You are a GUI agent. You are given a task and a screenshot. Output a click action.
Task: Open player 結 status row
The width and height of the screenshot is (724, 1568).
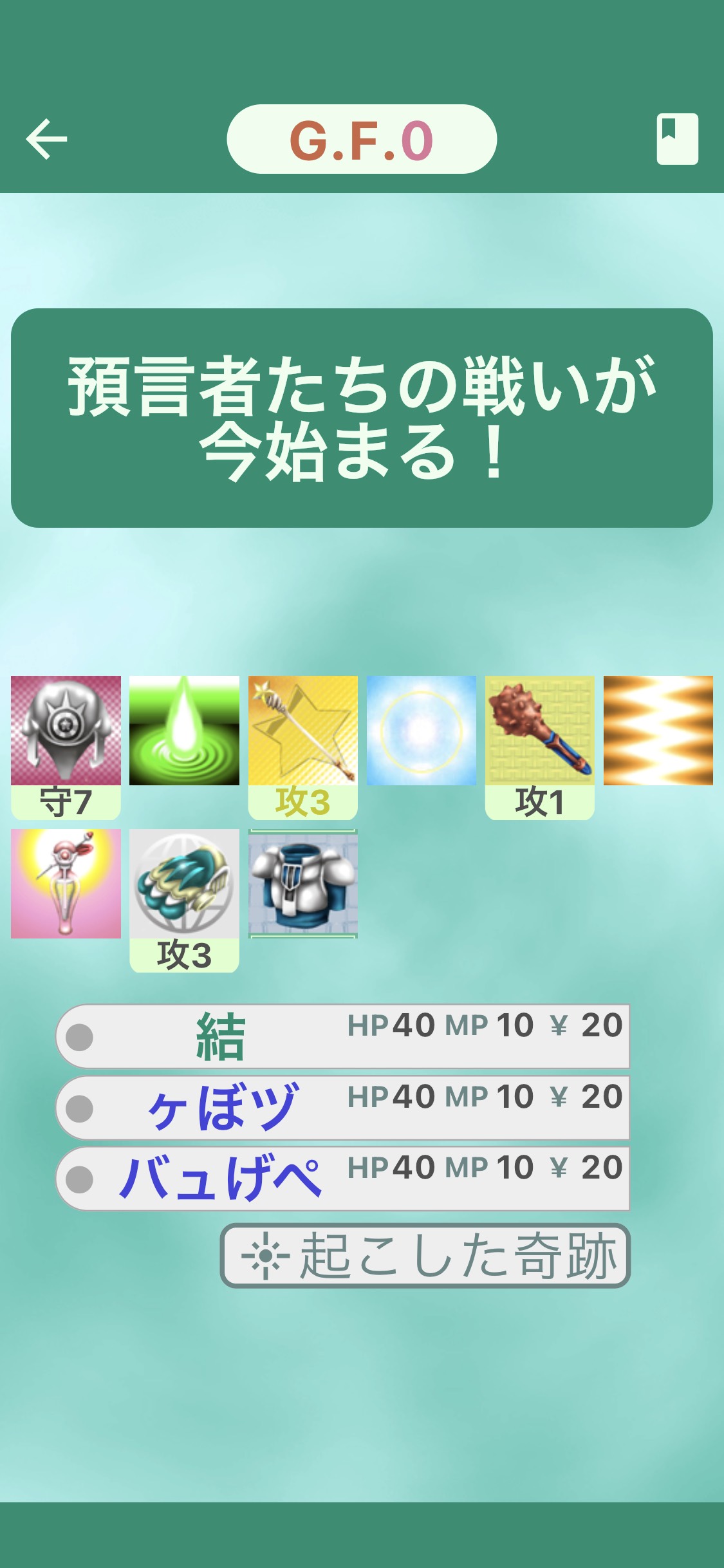tap(342, 1036)
